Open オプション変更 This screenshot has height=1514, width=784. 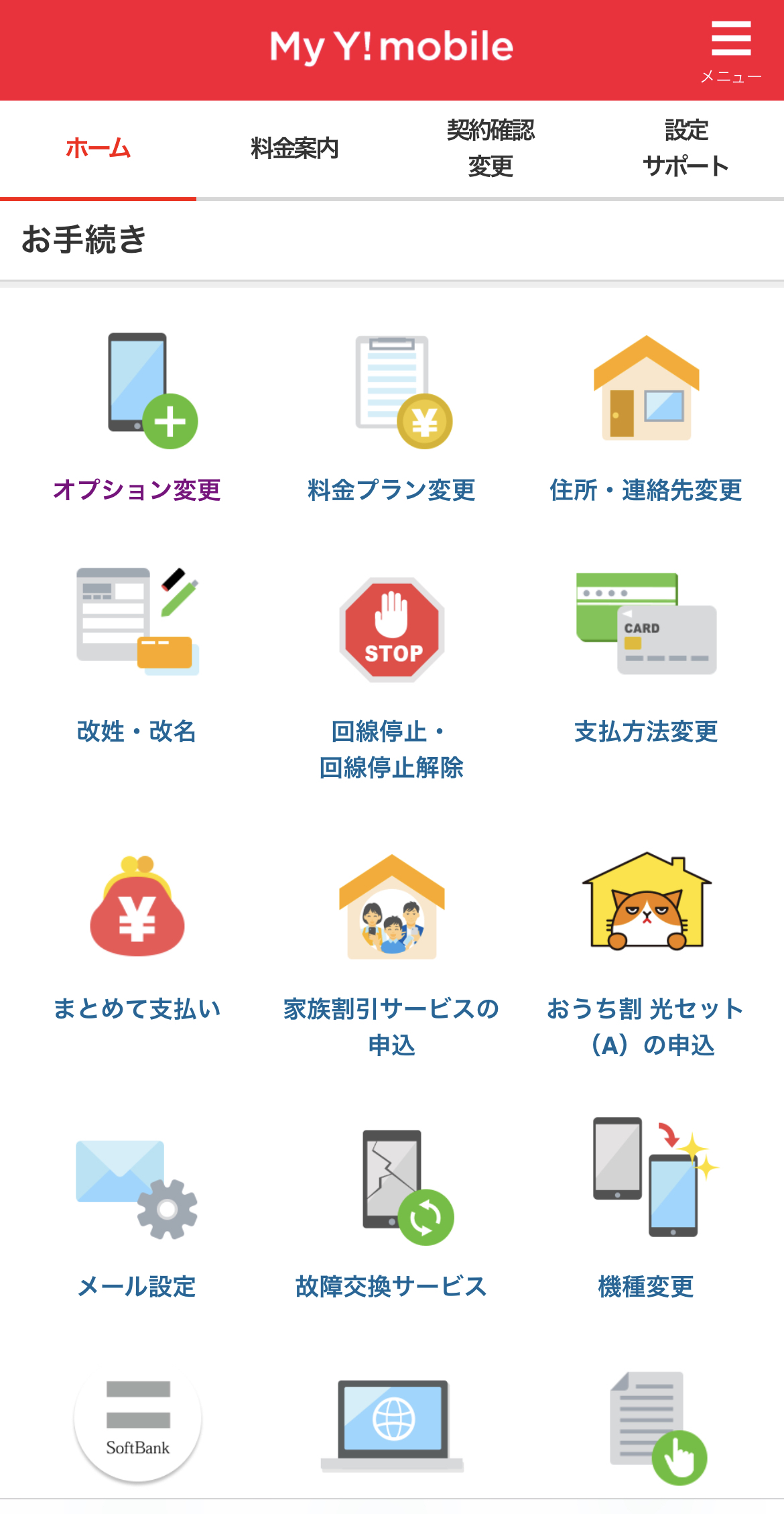137,416
